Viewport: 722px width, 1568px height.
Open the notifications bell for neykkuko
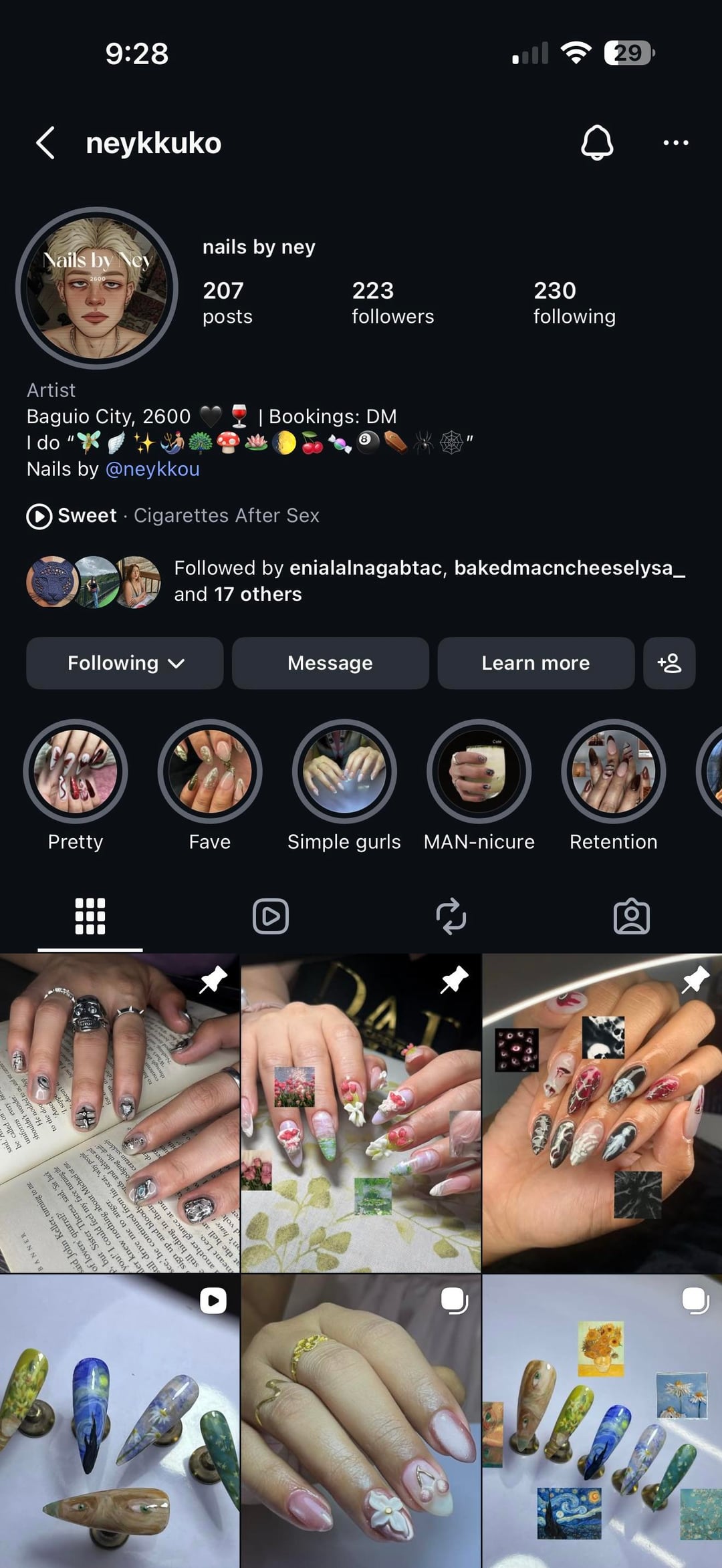click(x=596, y=143)
